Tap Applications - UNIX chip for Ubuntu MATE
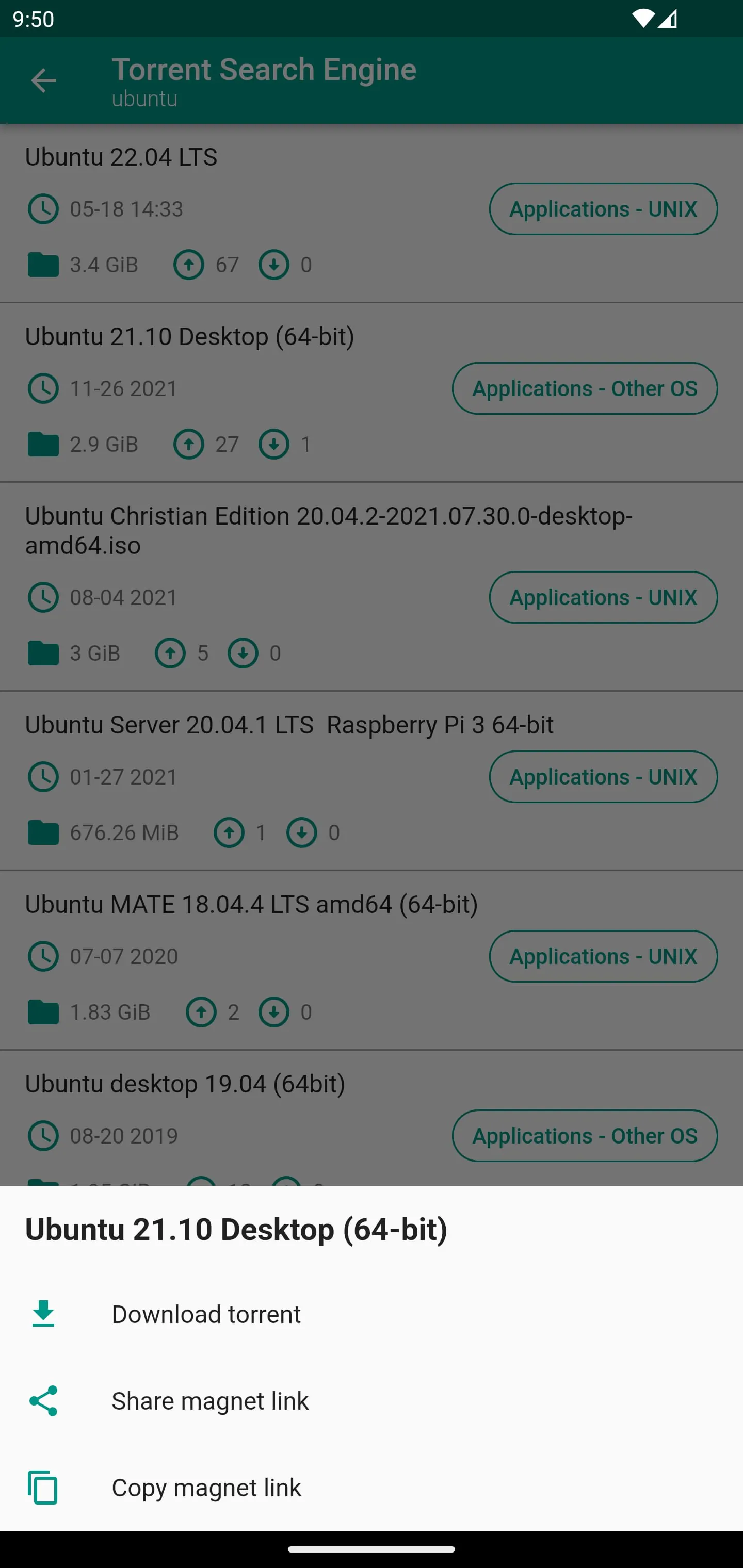 coord(603,956)
